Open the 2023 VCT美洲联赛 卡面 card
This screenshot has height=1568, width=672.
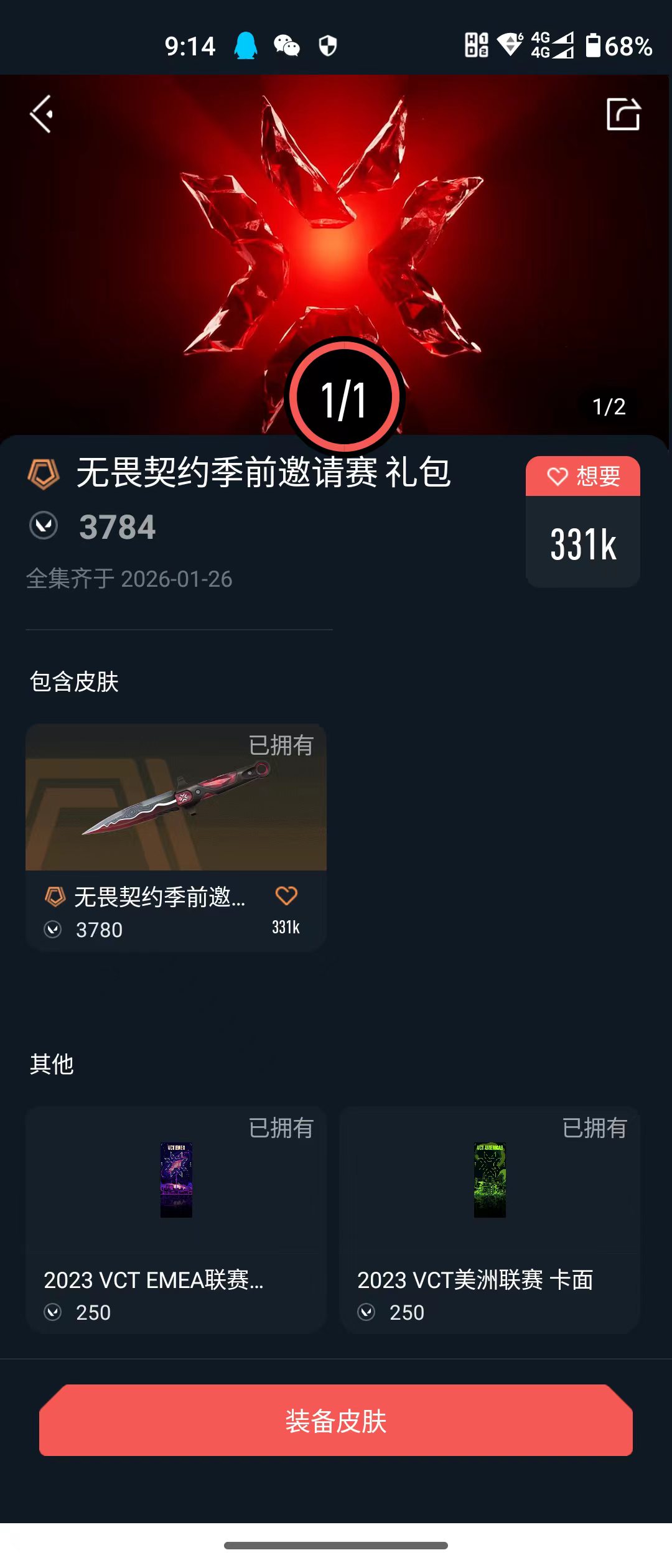pos(490,1220)
